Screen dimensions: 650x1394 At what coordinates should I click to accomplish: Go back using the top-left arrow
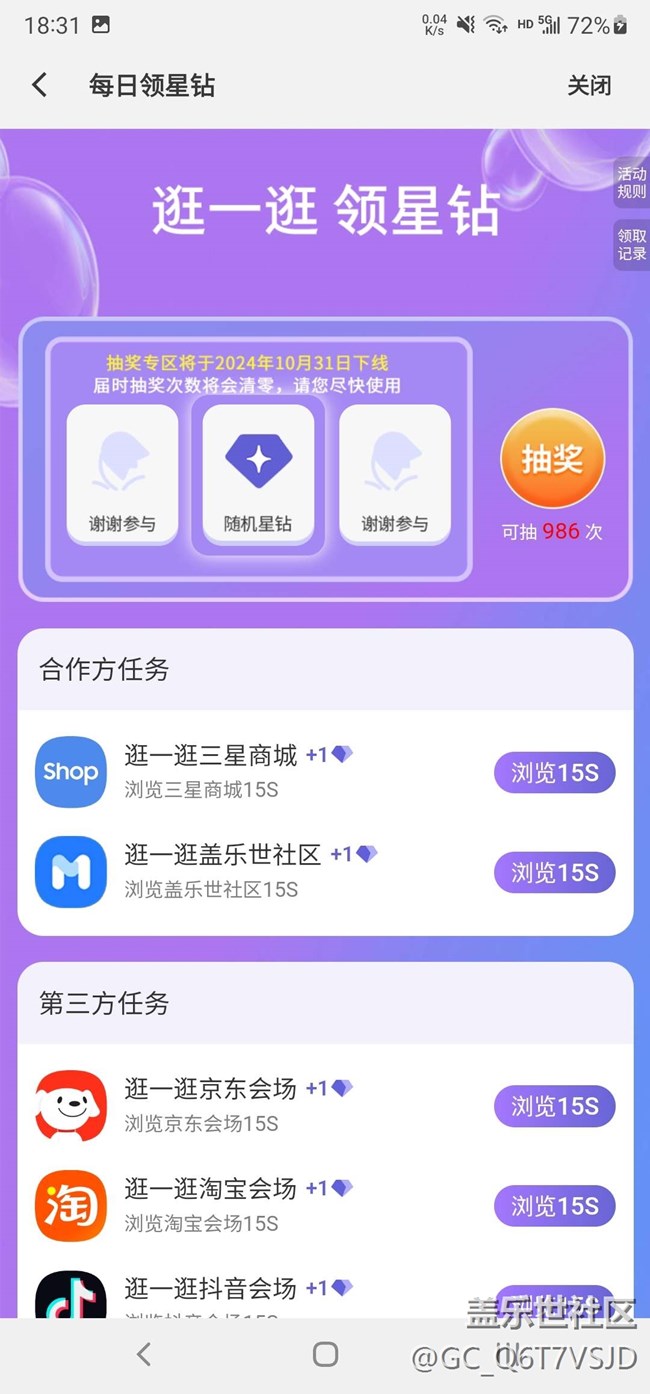point(39,85)
